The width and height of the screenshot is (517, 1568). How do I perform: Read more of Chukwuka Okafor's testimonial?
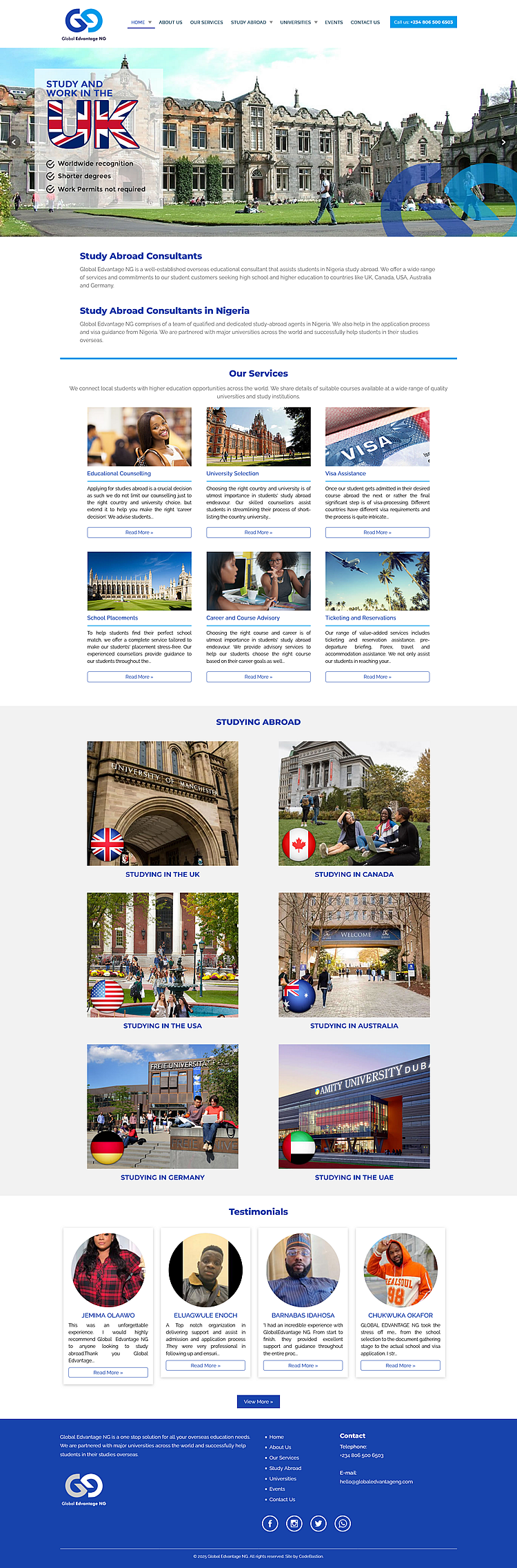(401, 1365)
